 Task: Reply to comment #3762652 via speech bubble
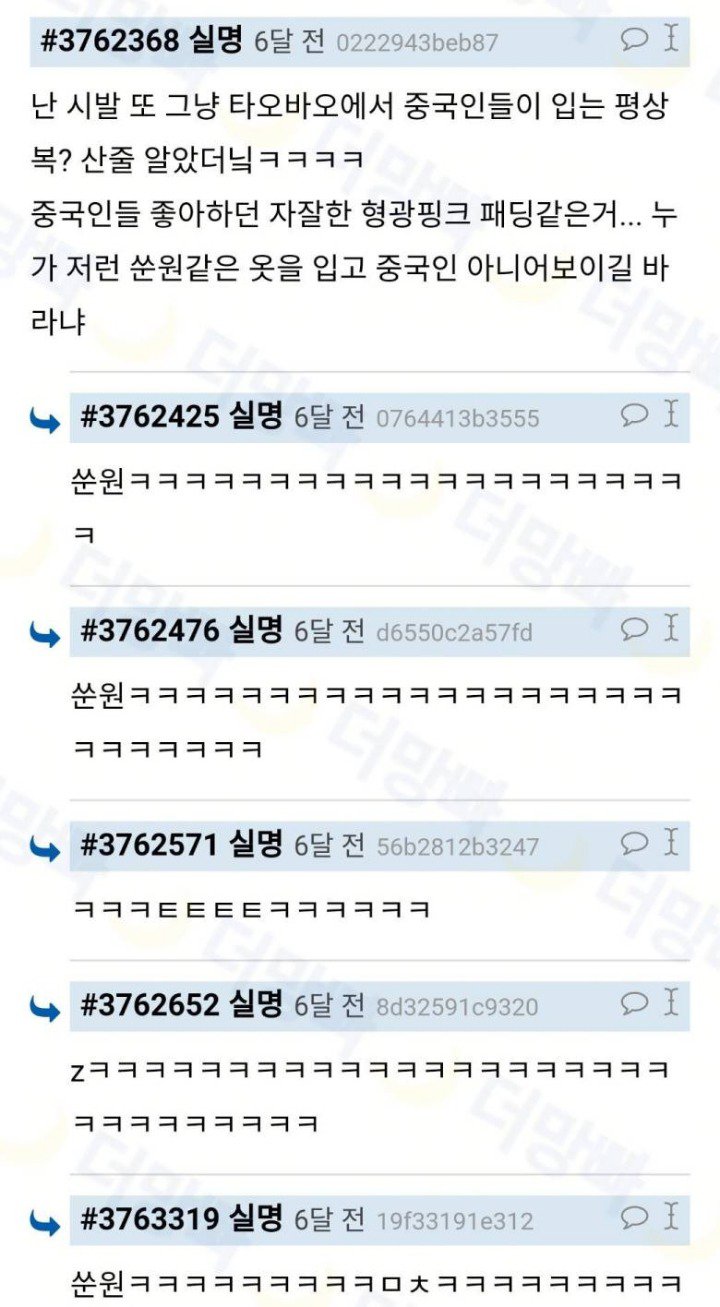click(634, 1003)
